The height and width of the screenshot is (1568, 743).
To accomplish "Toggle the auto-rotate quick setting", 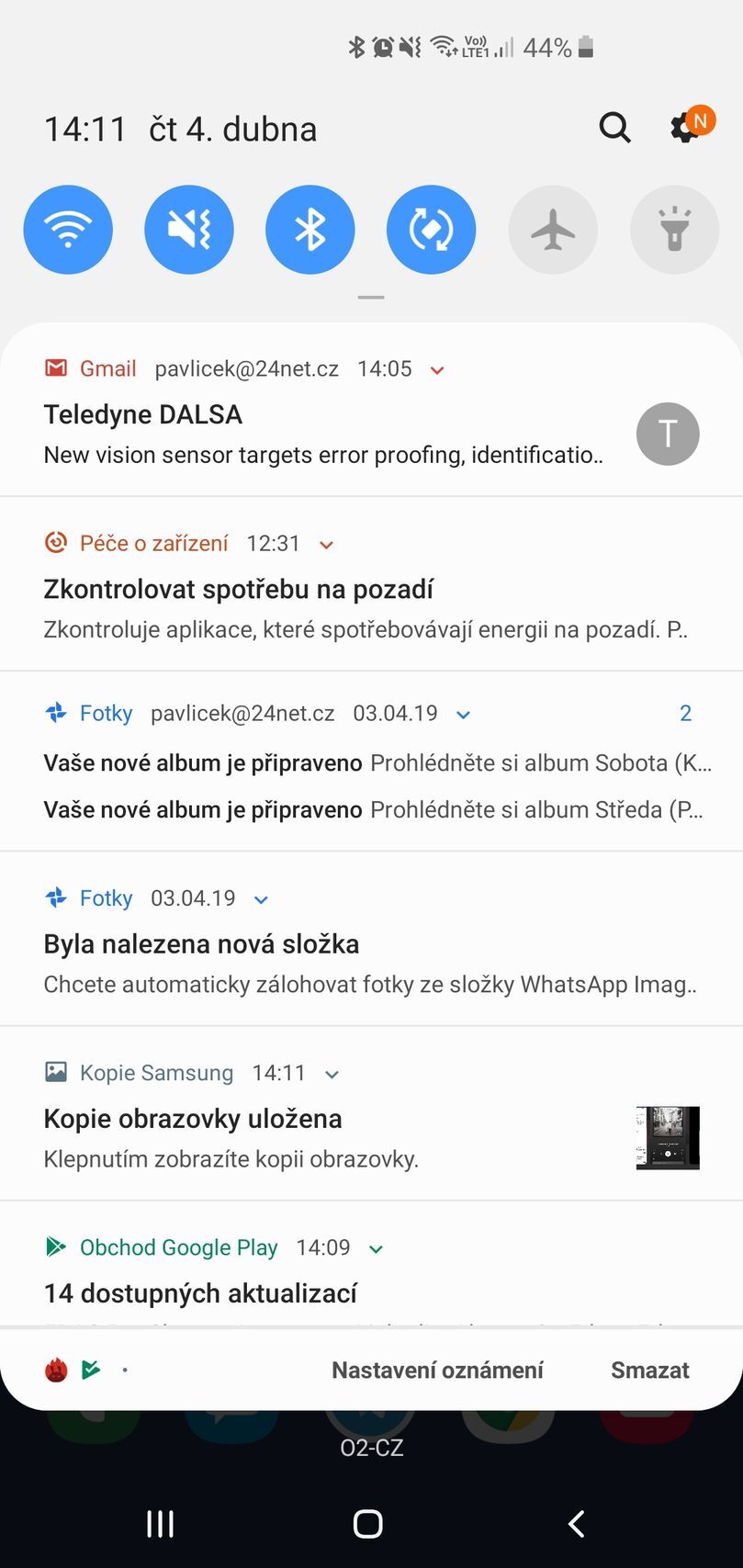I will click(x=432, y=230).
